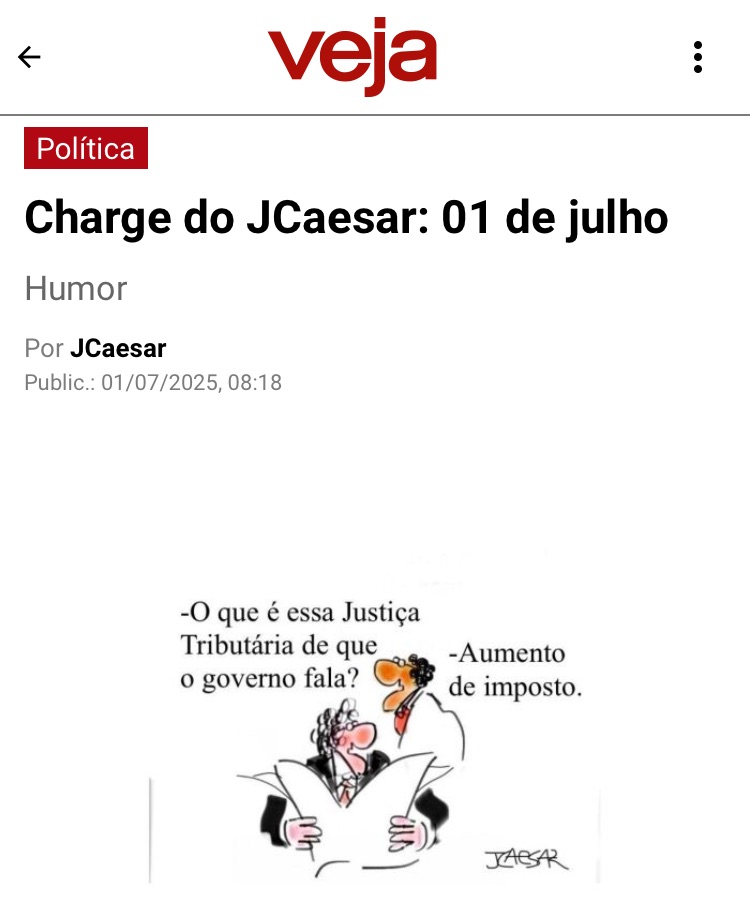Go back using the arrow icon
Screen dimensions: 750x899
point(30,57)
